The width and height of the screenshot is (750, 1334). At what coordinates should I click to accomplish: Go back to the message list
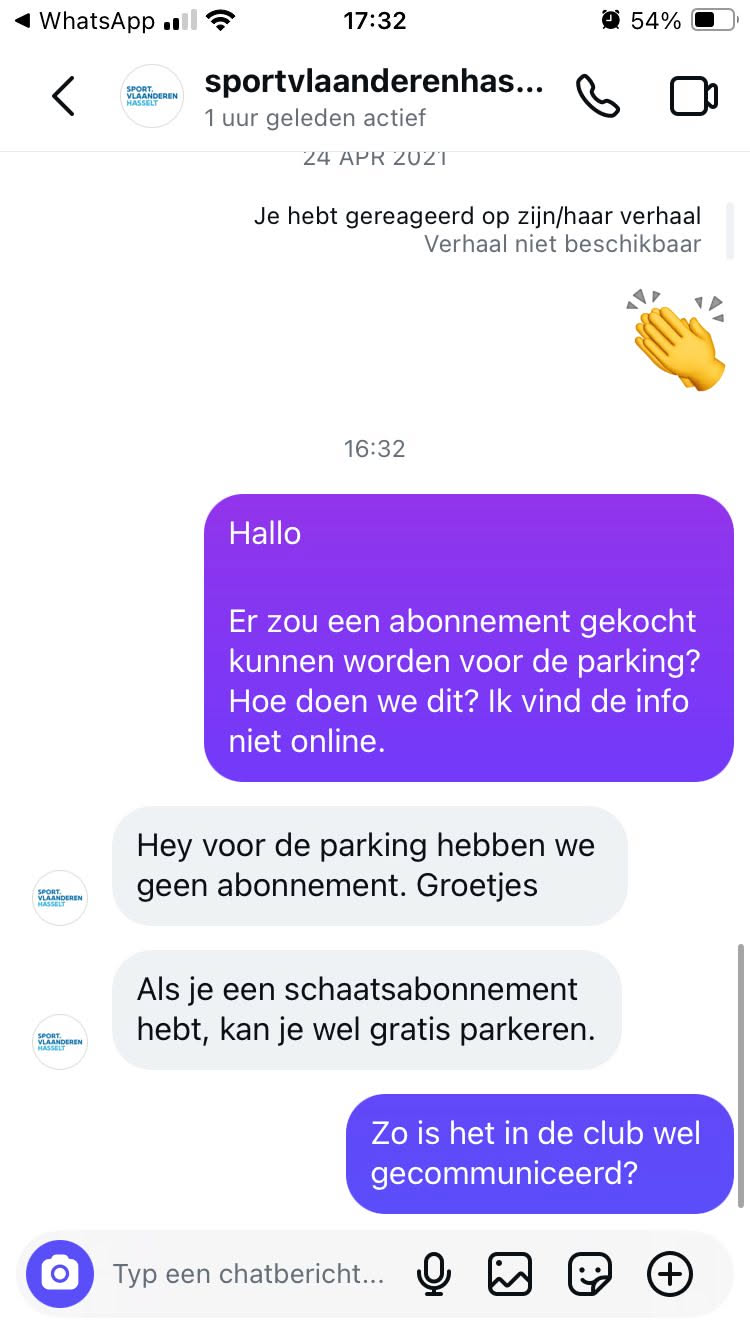63,97
